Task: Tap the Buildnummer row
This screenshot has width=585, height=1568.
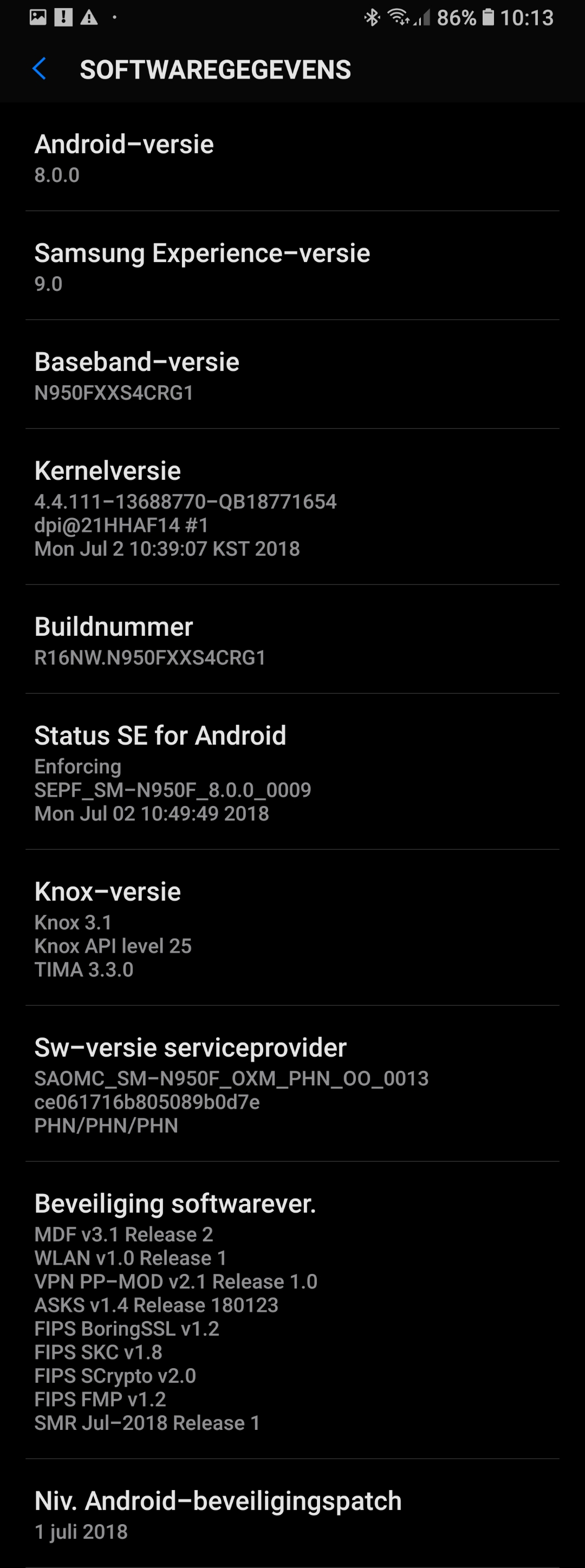Action: (x=292, y=640)
